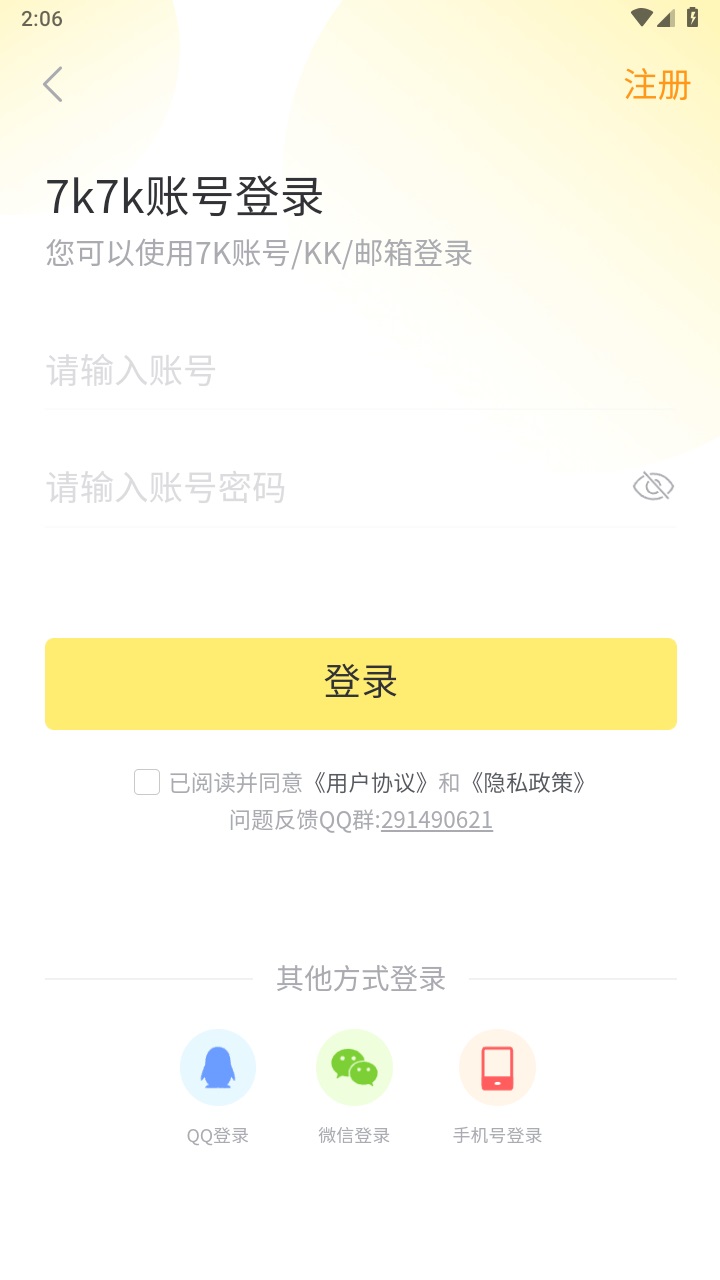Read the 《隐私政策》 privacy policy
Screen dimensions: 720x1280
(x=529, y=782)
